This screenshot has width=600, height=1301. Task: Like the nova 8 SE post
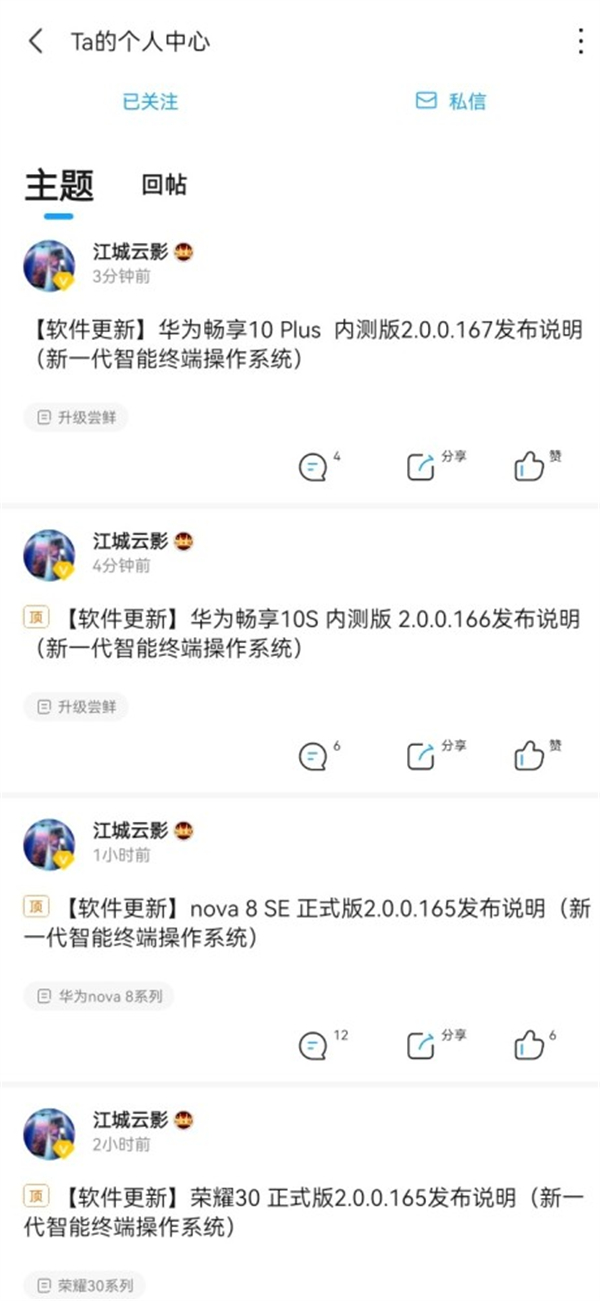click(x=529, y=1045)
